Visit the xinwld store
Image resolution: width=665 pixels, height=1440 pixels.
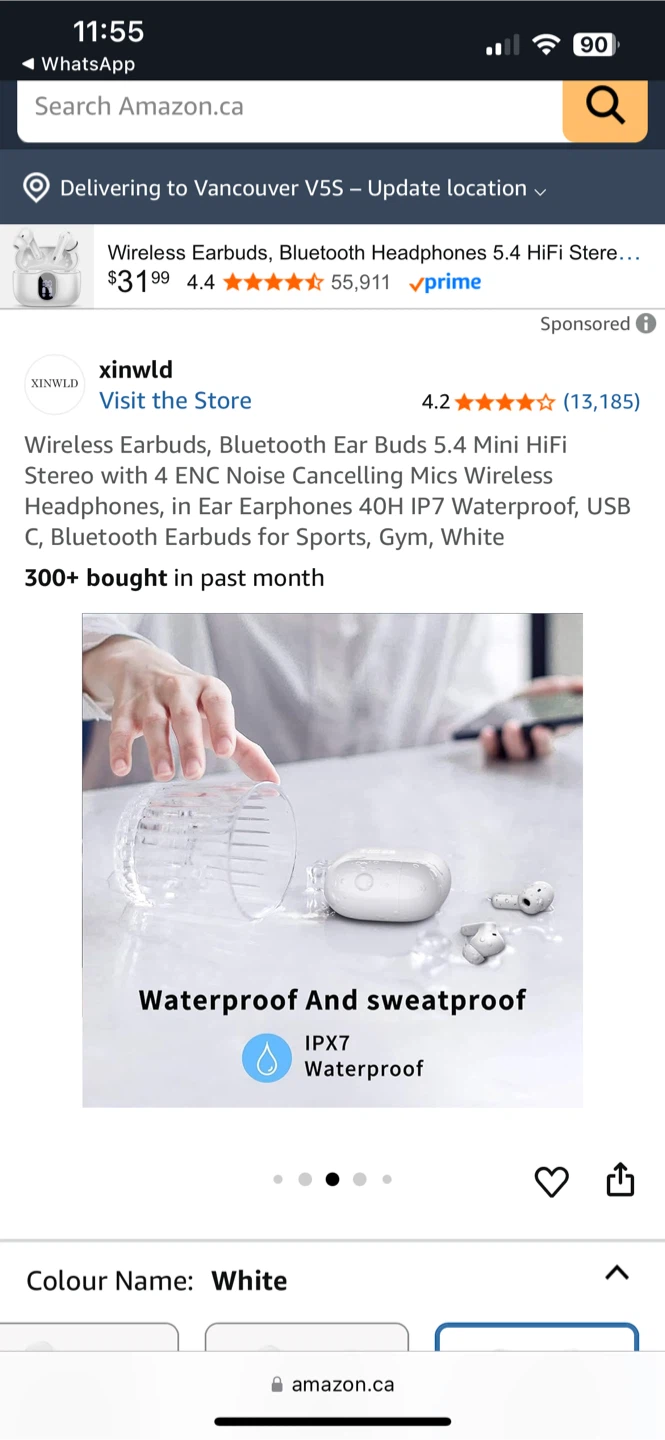(175, 401)
